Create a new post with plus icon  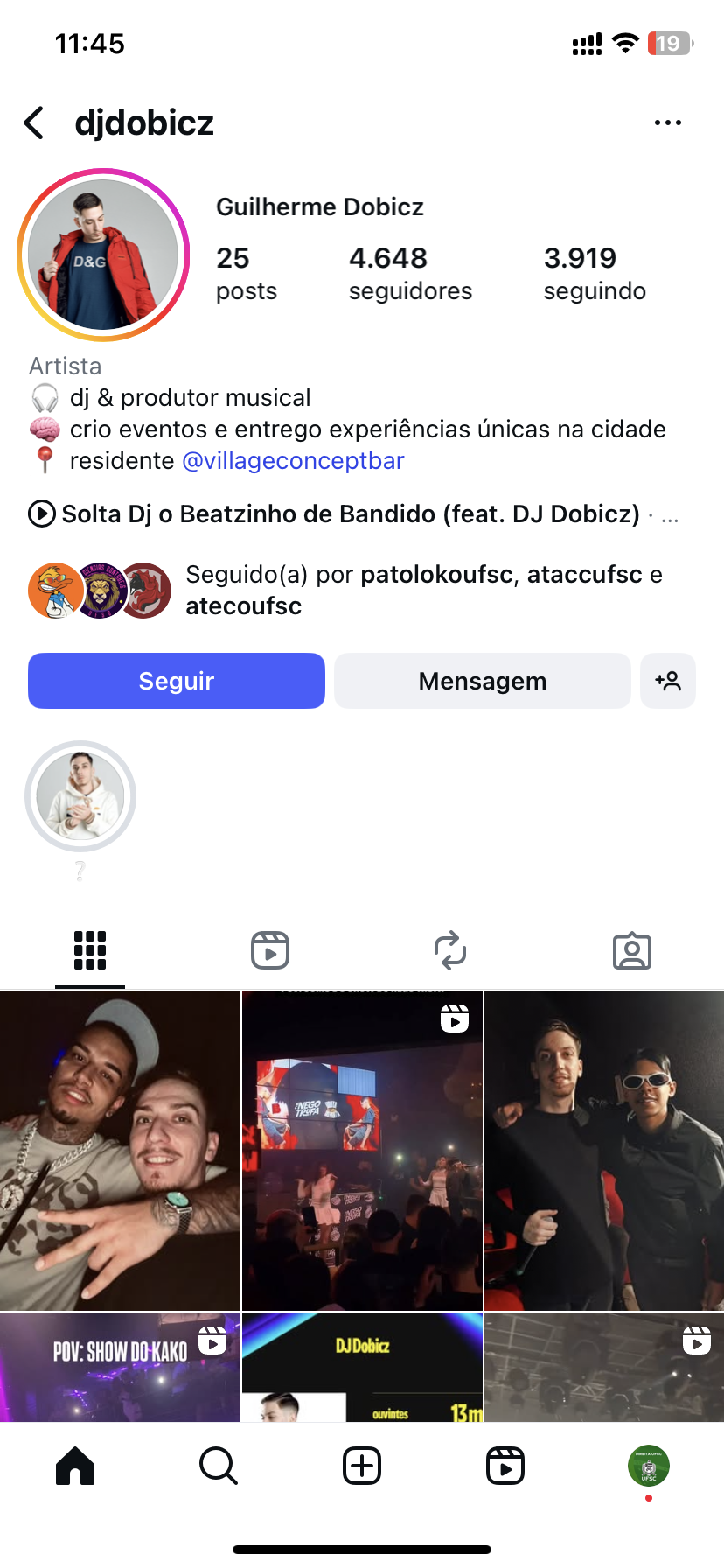point(362,1466)
